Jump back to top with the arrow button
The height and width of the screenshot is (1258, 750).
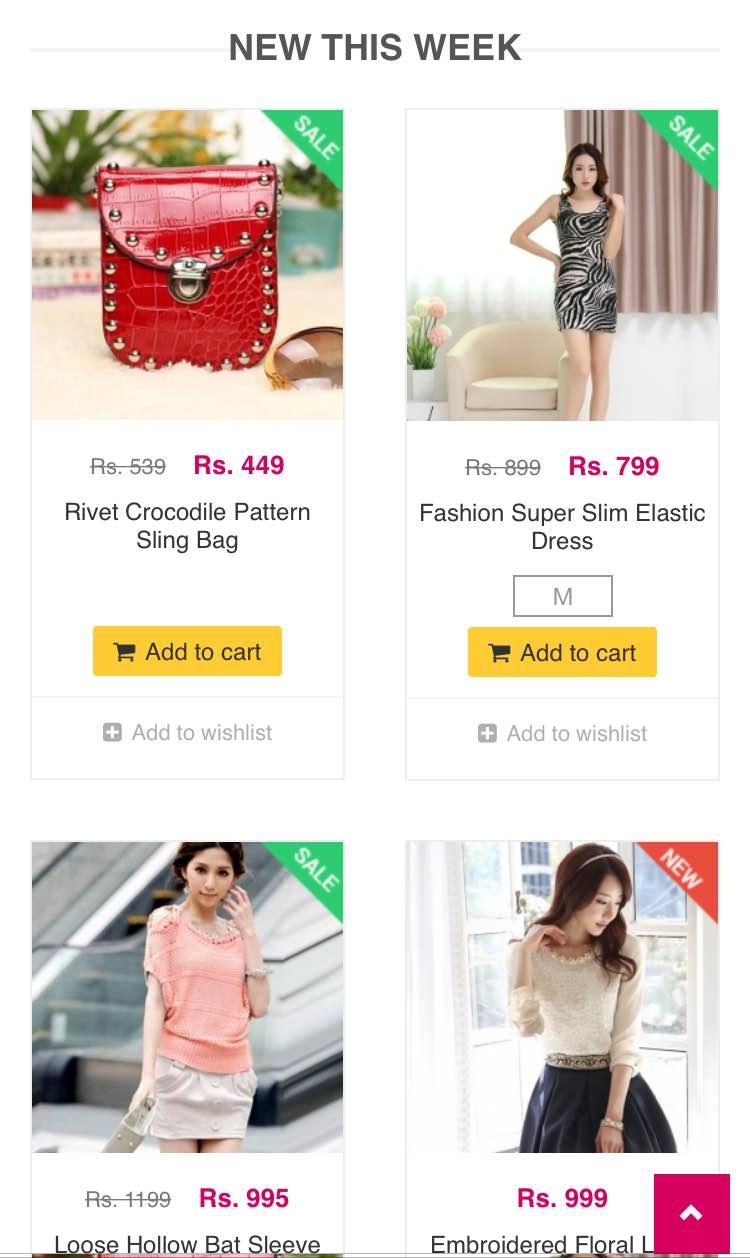pyautogui.click(x=691, y=1213)
